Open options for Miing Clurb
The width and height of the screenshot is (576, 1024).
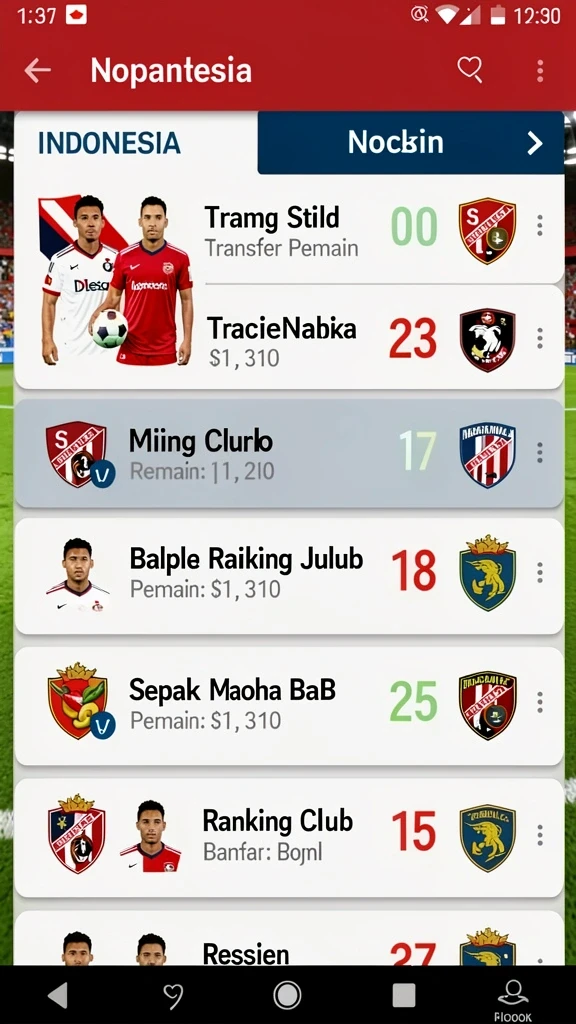539,452
